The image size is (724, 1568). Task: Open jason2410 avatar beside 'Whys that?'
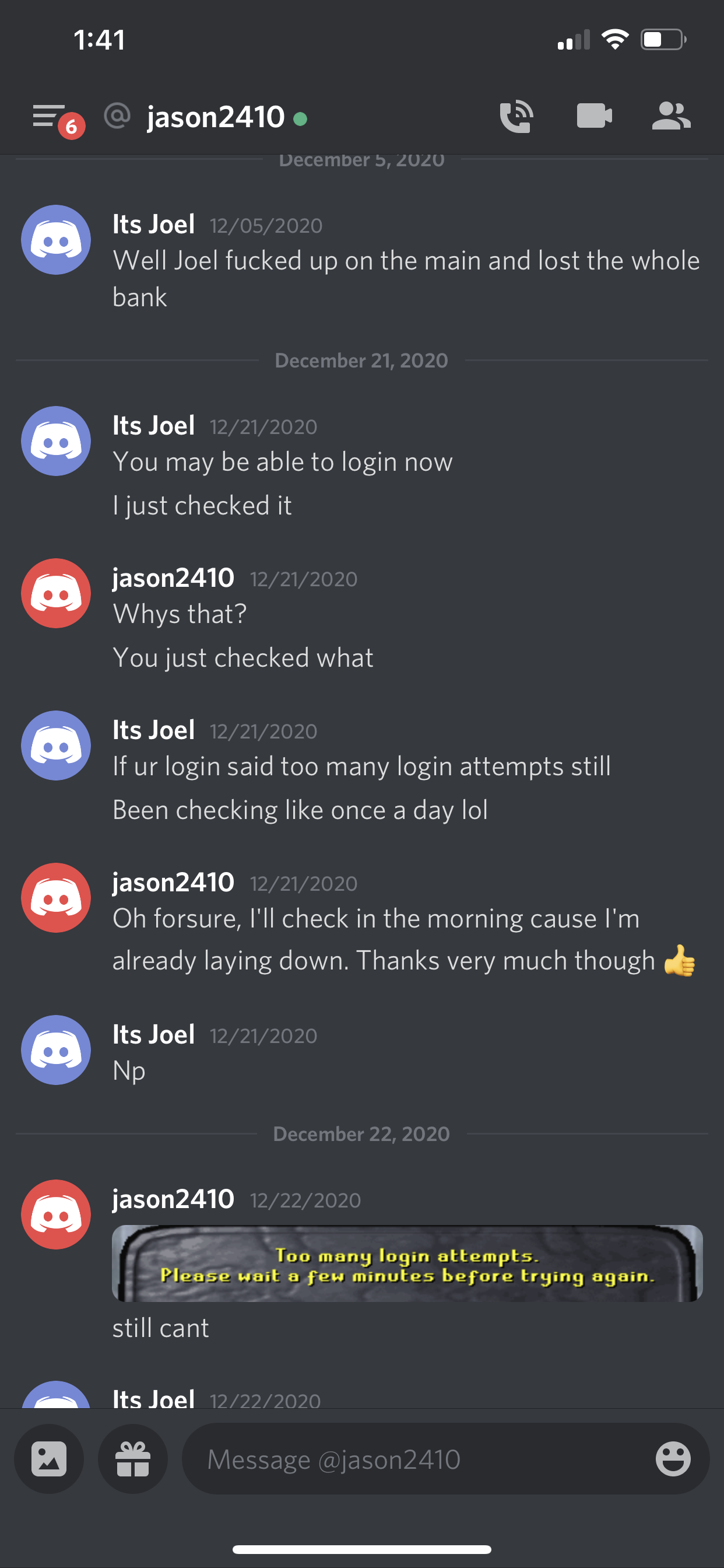coord(56,593)
